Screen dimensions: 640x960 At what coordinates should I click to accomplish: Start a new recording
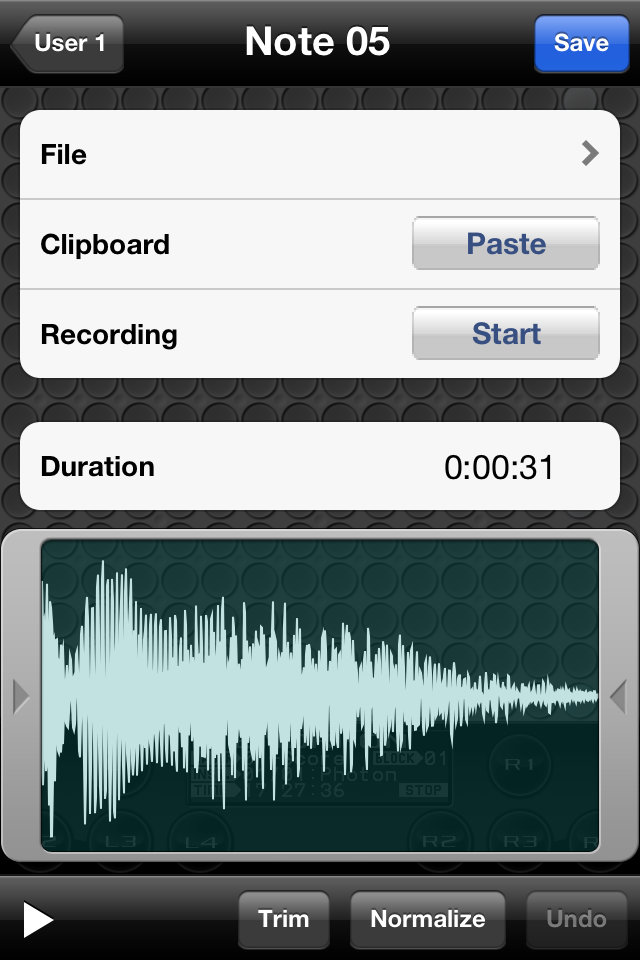coord(505,334)
